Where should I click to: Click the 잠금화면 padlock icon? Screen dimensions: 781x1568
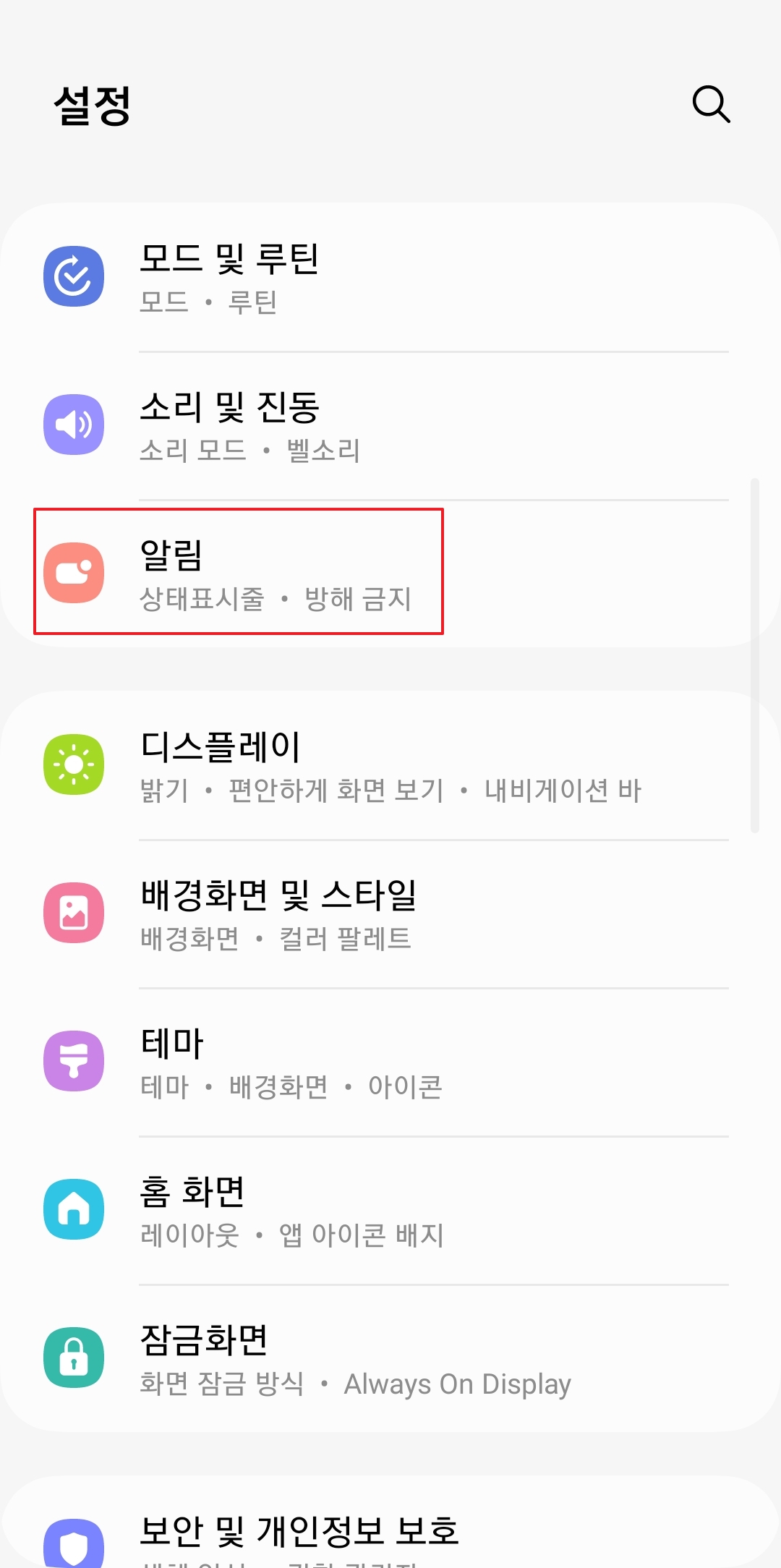(74, 1358)
